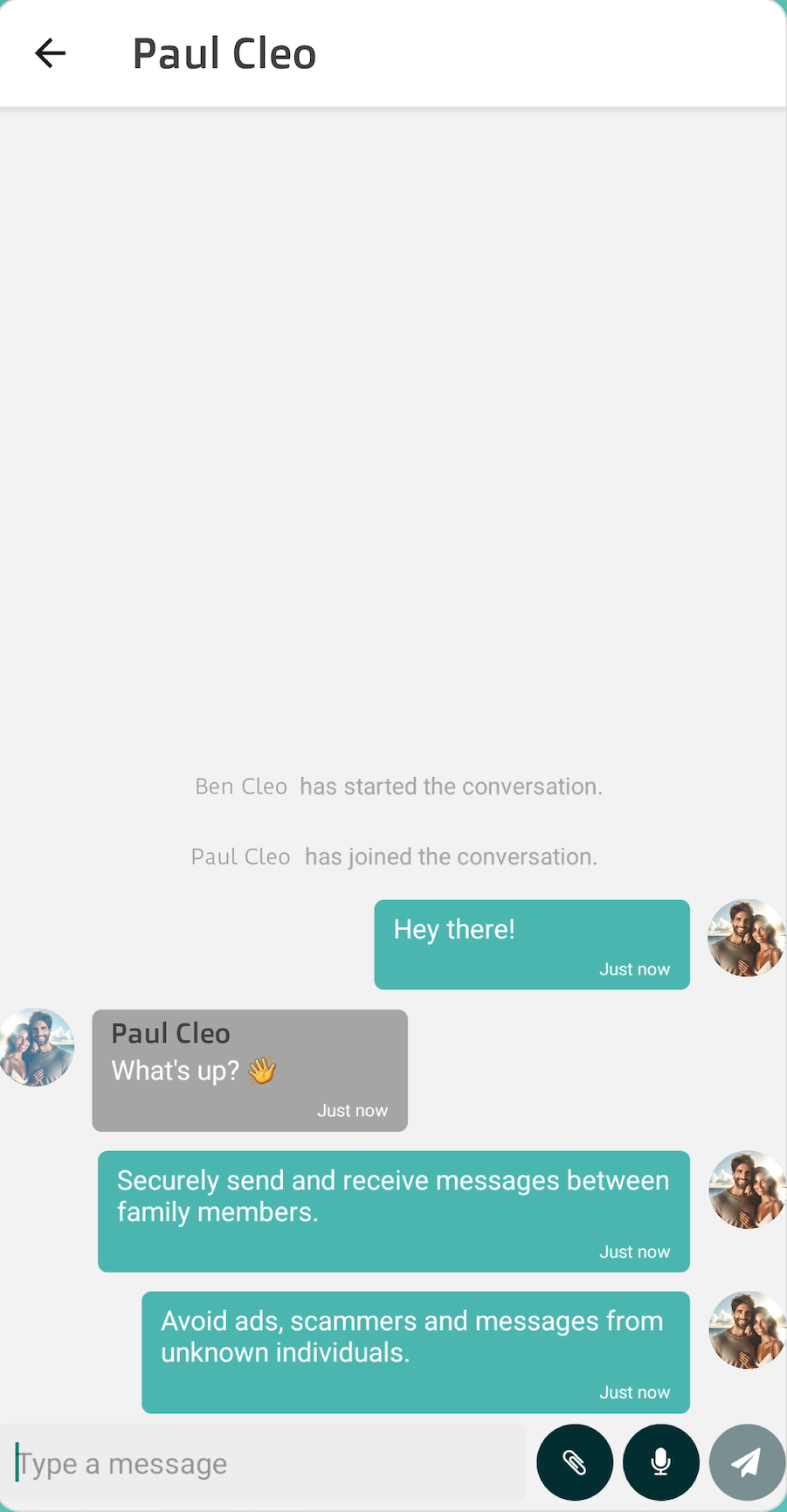Attach a file with the paperclip icon
The image size is (787, 1512).
pos(575,1462)
